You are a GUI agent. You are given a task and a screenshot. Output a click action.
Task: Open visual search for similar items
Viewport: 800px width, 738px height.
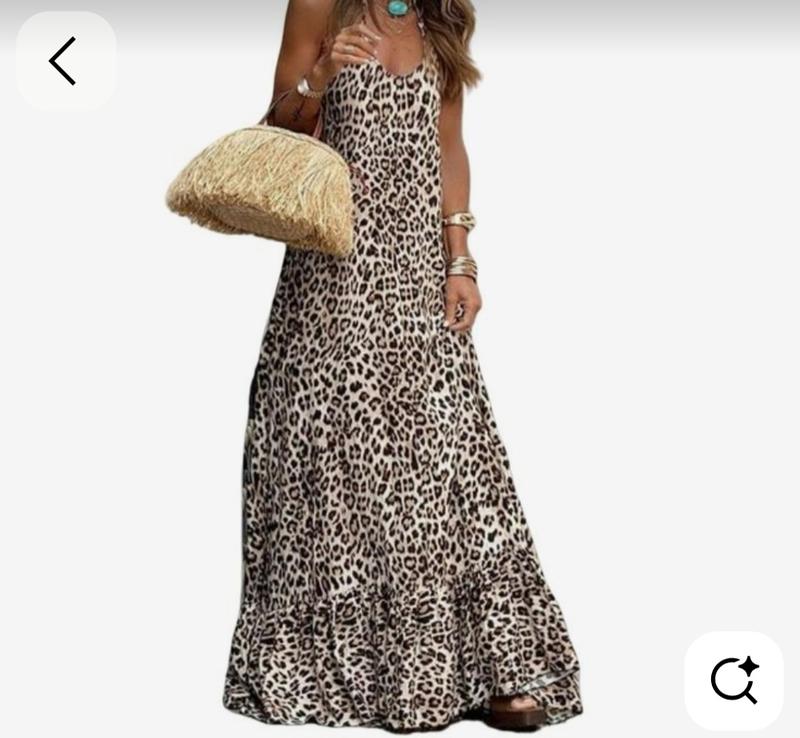(x=734, y=680)
